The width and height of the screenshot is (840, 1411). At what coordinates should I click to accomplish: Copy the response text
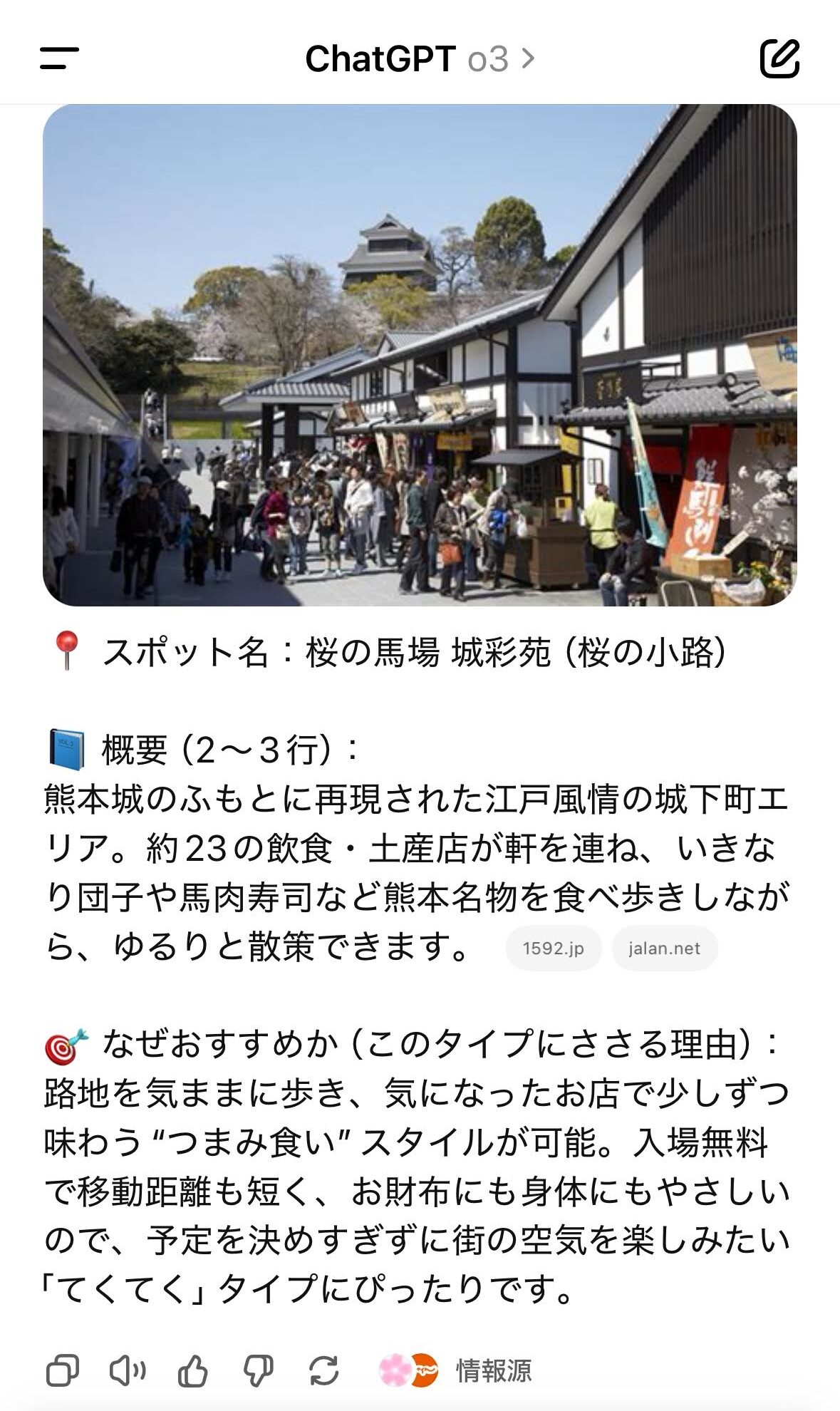pos(63,1370)
